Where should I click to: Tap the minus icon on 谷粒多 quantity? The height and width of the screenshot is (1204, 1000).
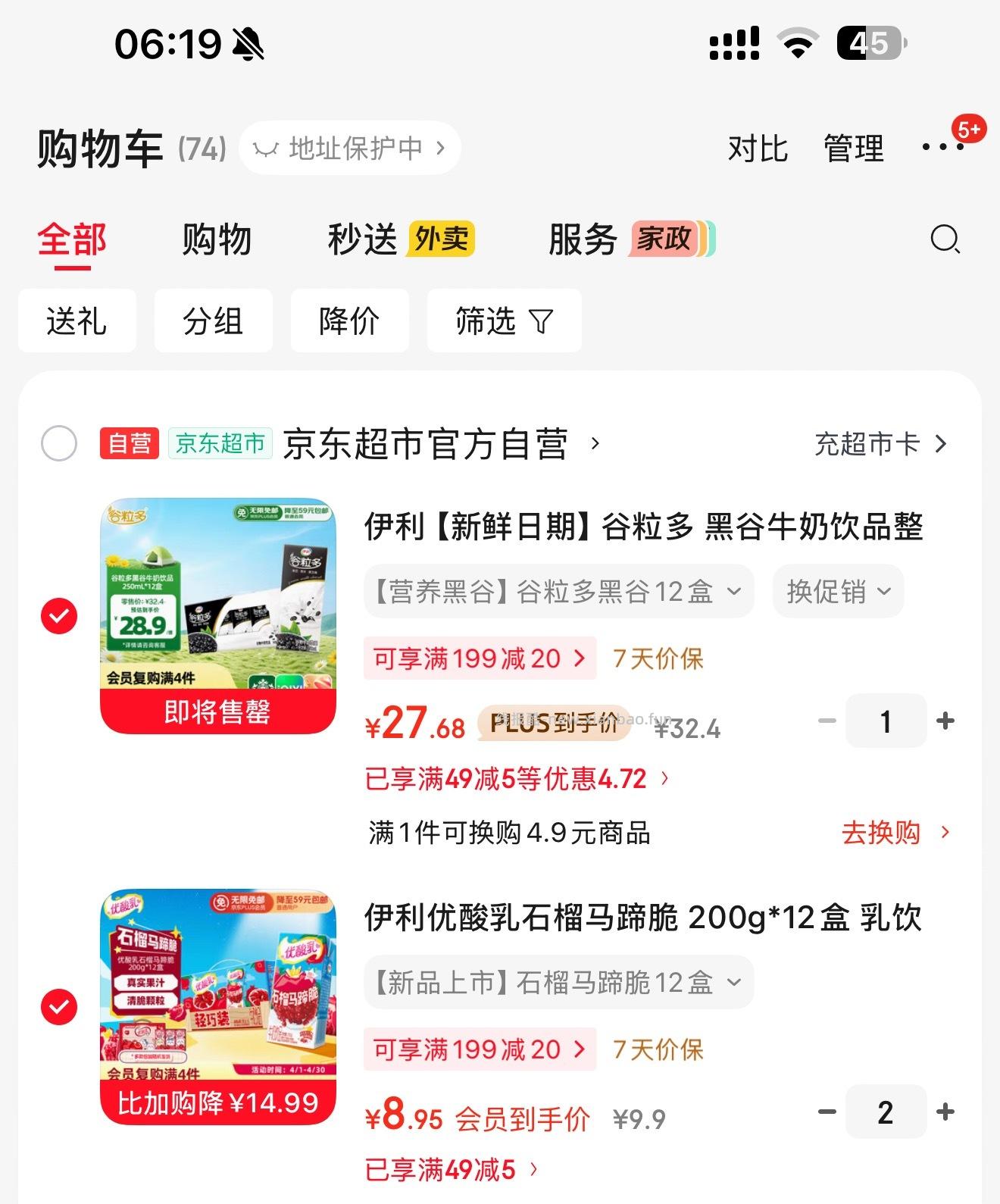(827, 721)
